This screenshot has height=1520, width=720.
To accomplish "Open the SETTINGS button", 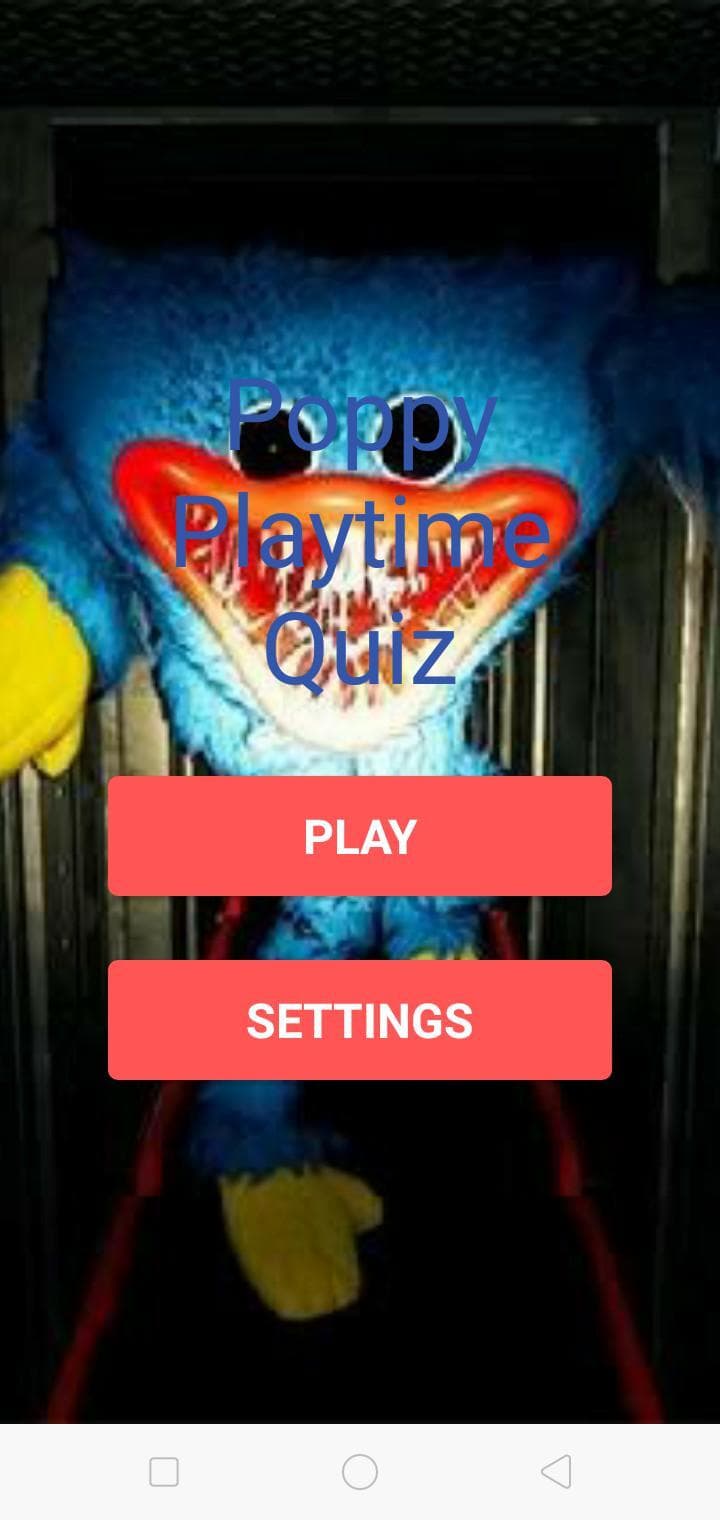I will (x=360, y=1020).
